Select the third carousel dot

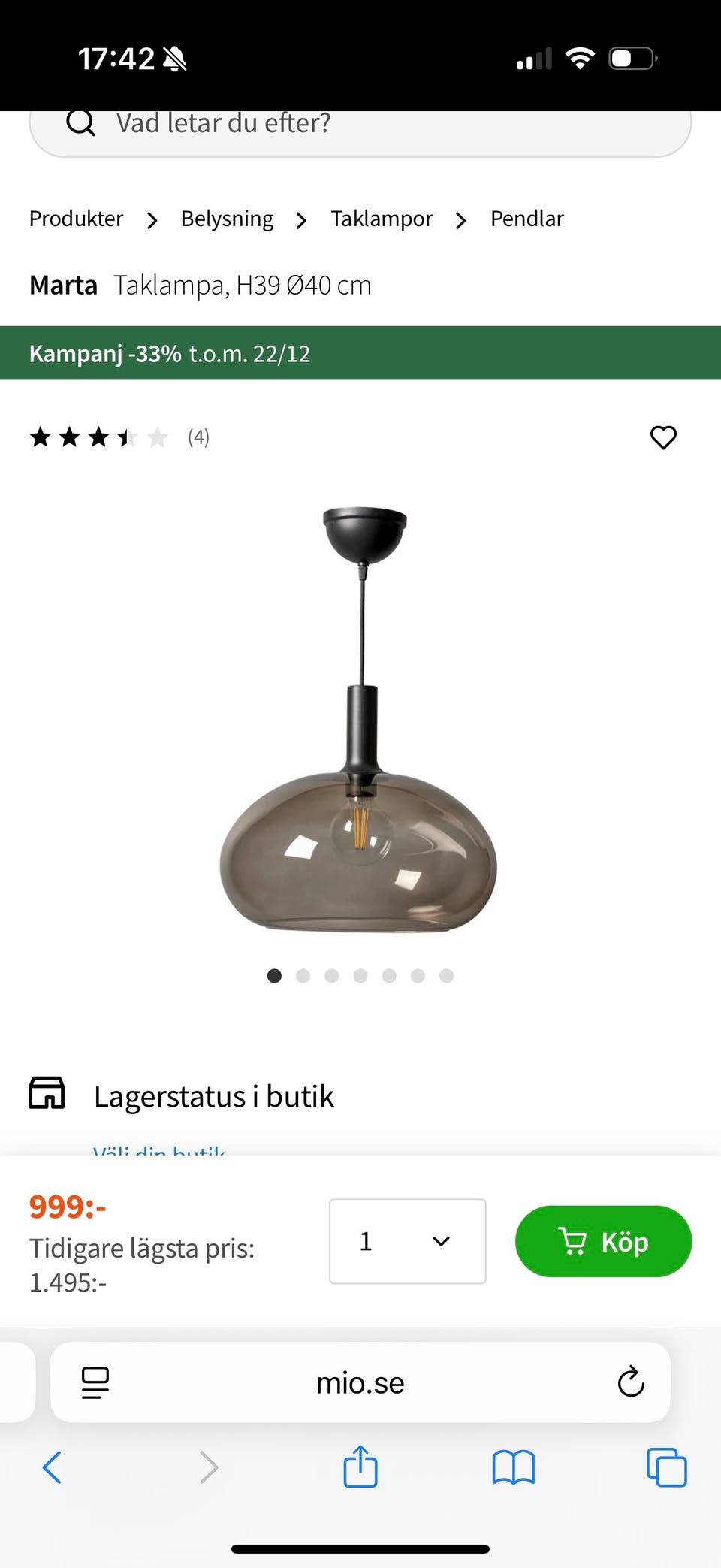332,976
